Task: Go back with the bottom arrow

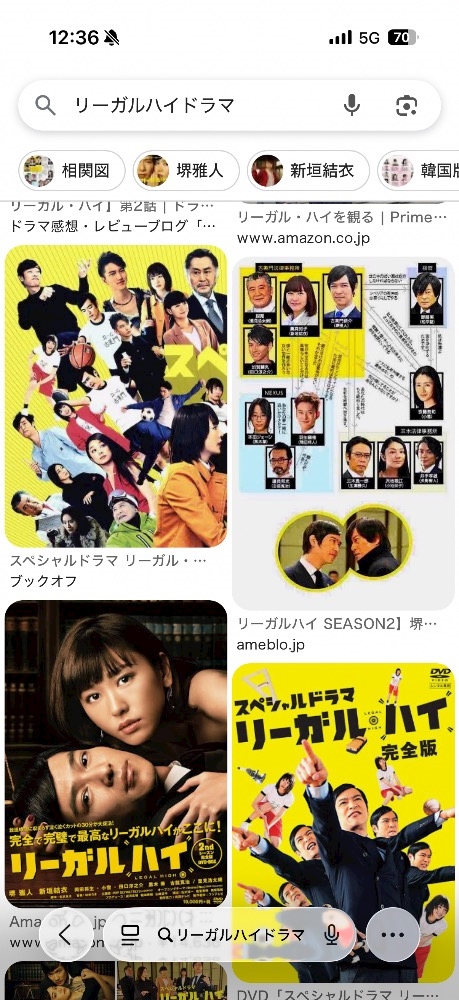Action: point(66,934)
